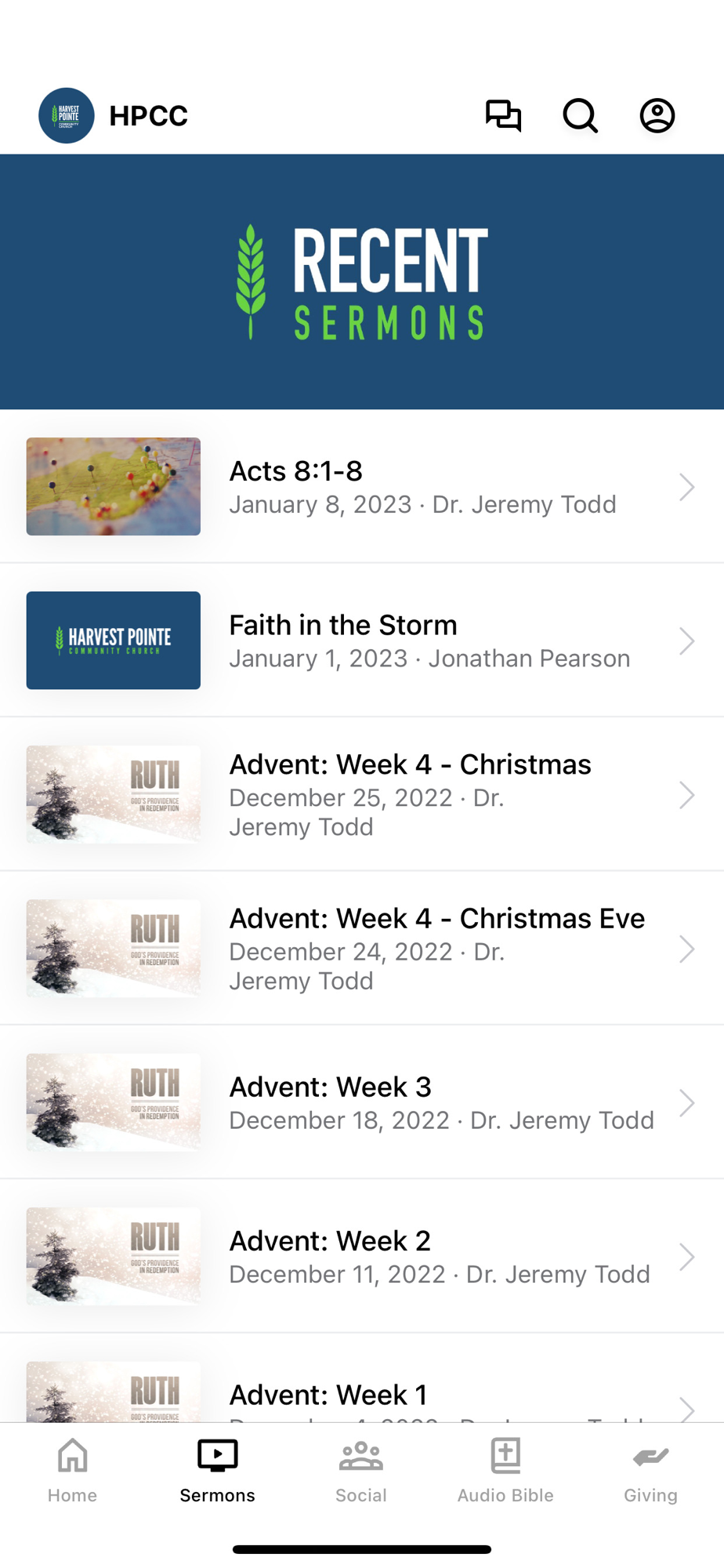Switch to the Home tab
The image size is (724, 1568).
(72, 1471)
